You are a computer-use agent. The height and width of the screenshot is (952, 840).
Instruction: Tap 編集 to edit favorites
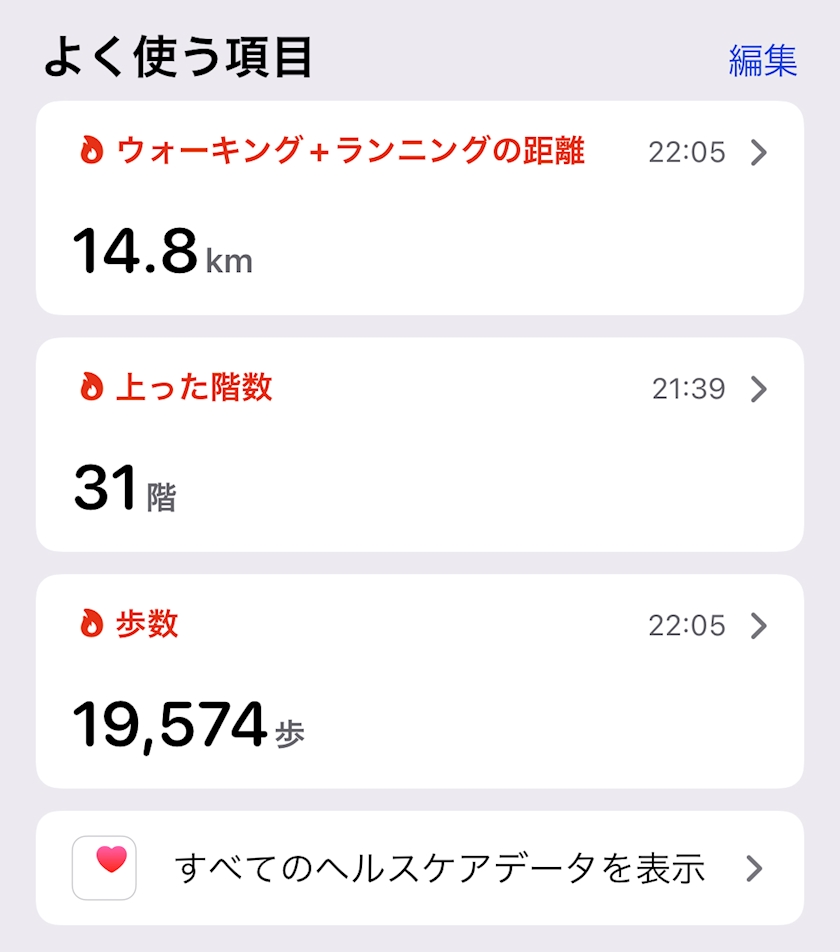(762, 62)
